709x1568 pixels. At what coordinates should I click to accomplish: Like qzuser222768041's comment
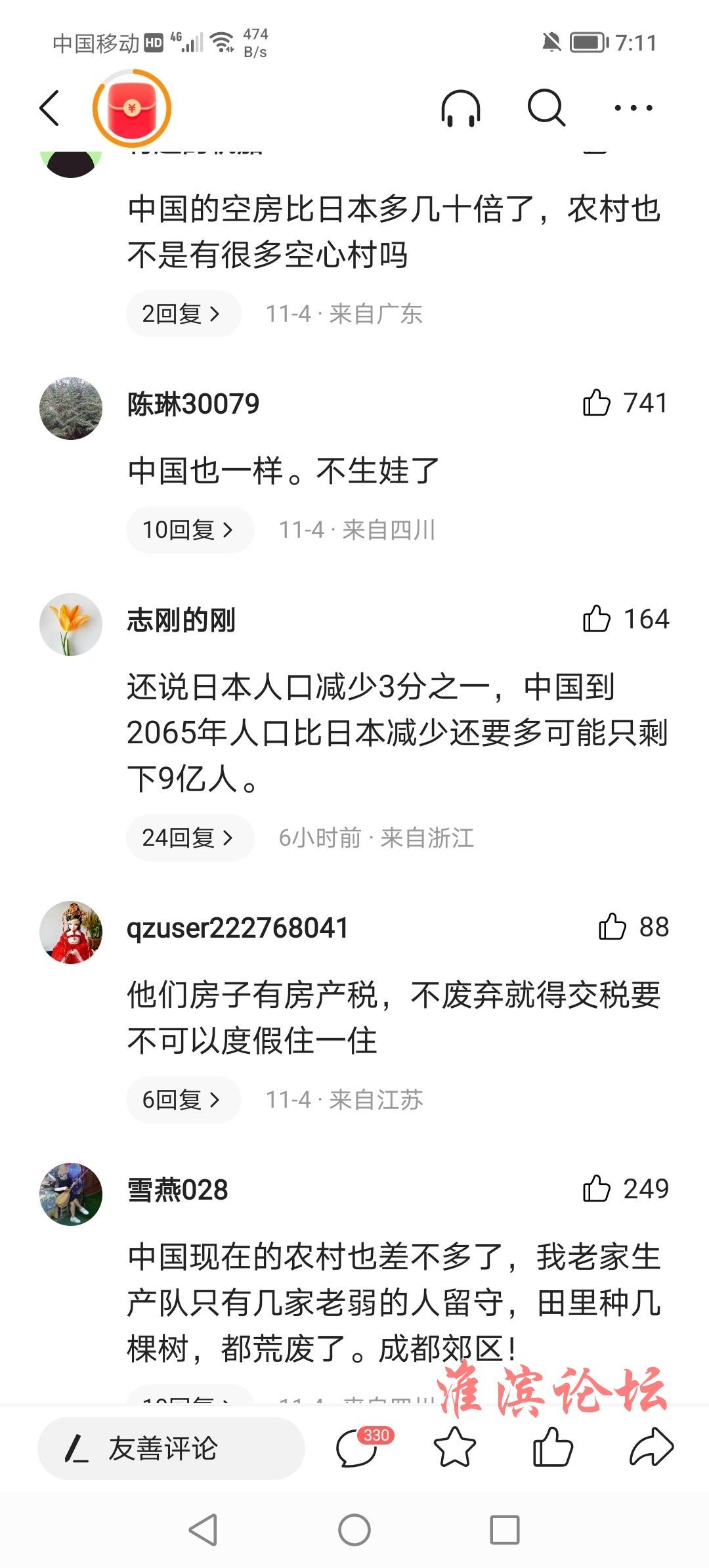tap(612, 926)
